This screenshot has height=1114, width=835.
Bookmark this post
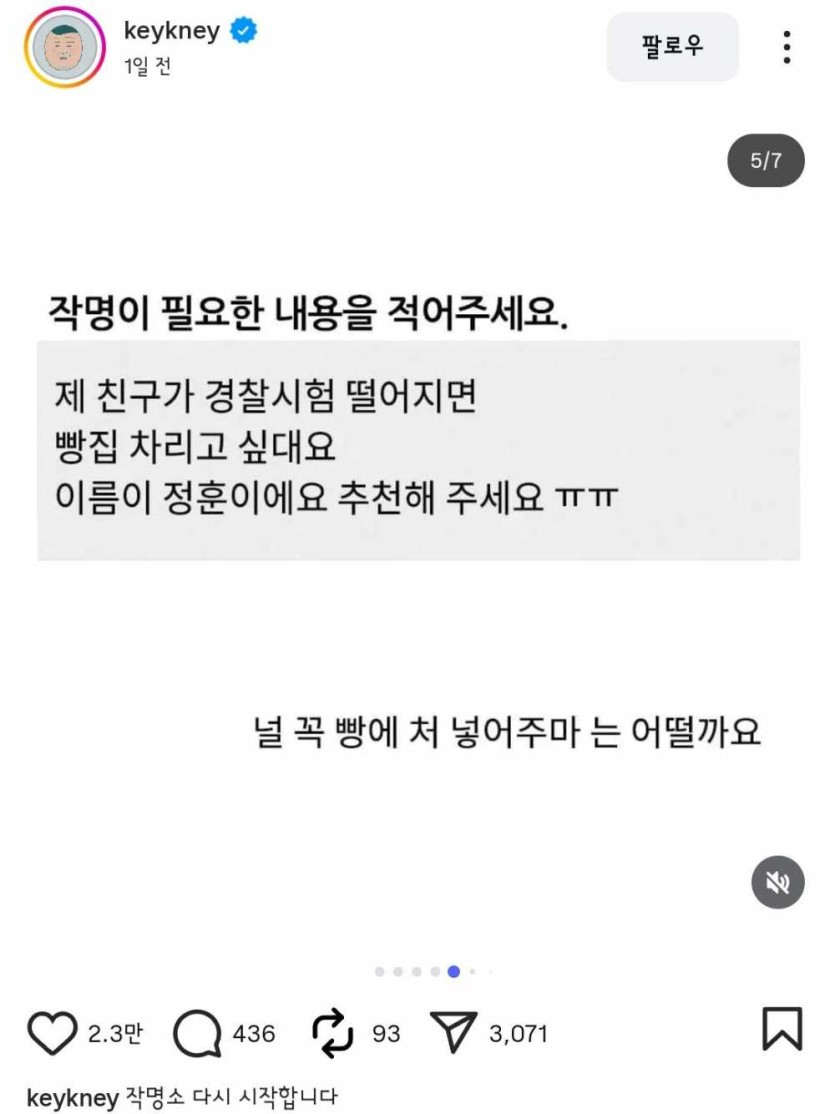pyautogui.click(x=782, y=1029)
